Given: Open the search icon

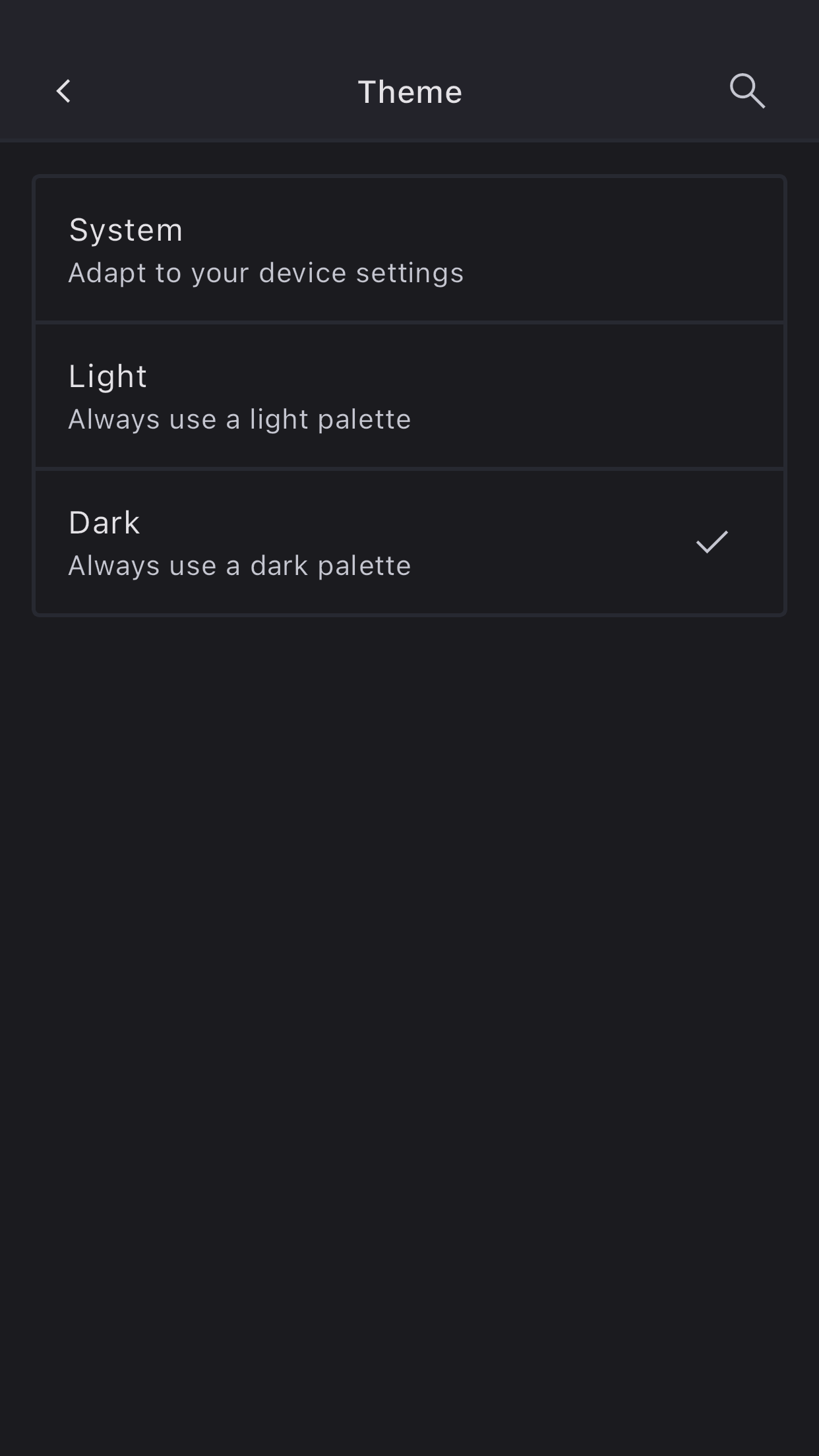Looking at the screenshot, I should point(746,91).
